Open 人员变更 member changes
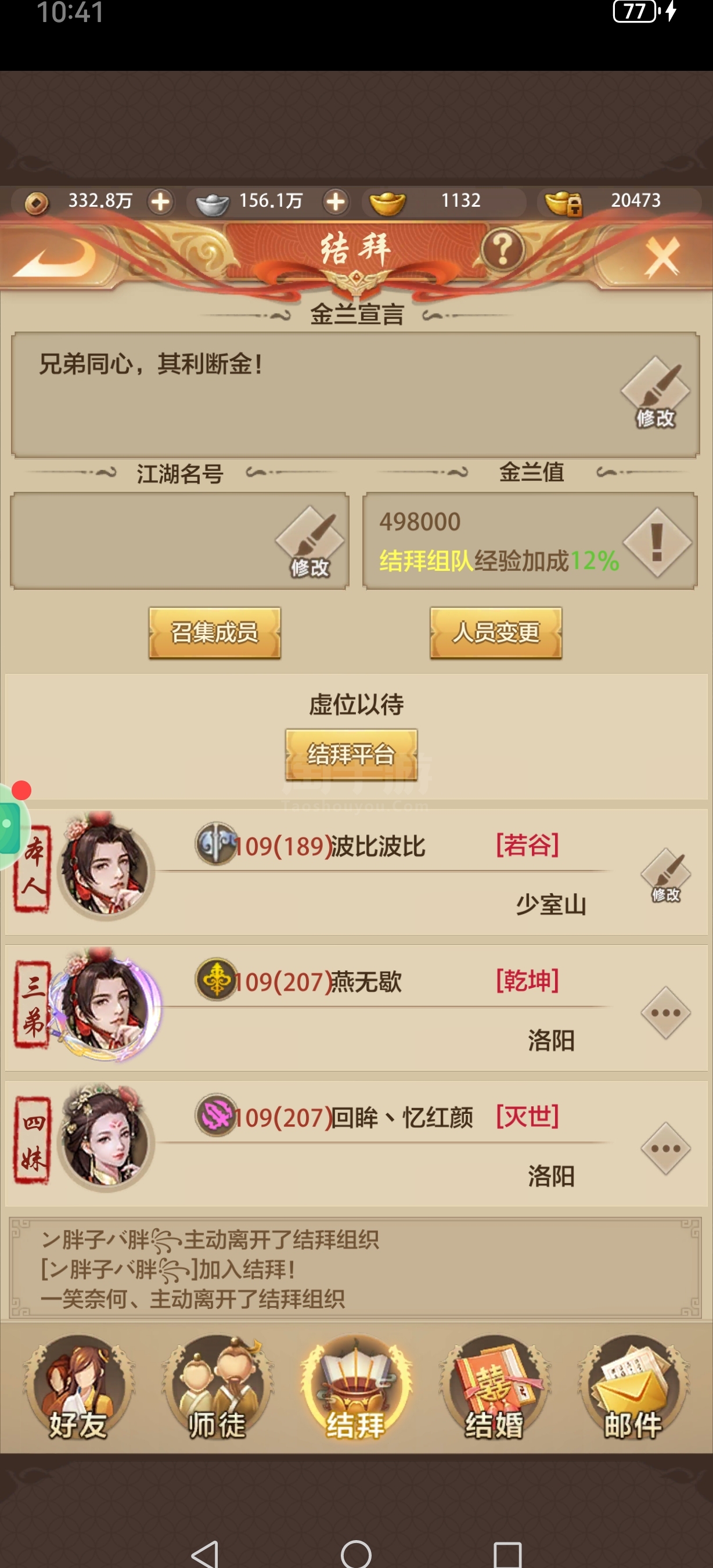The height and width of the screenshot is (1568, 713). (496, 632)
